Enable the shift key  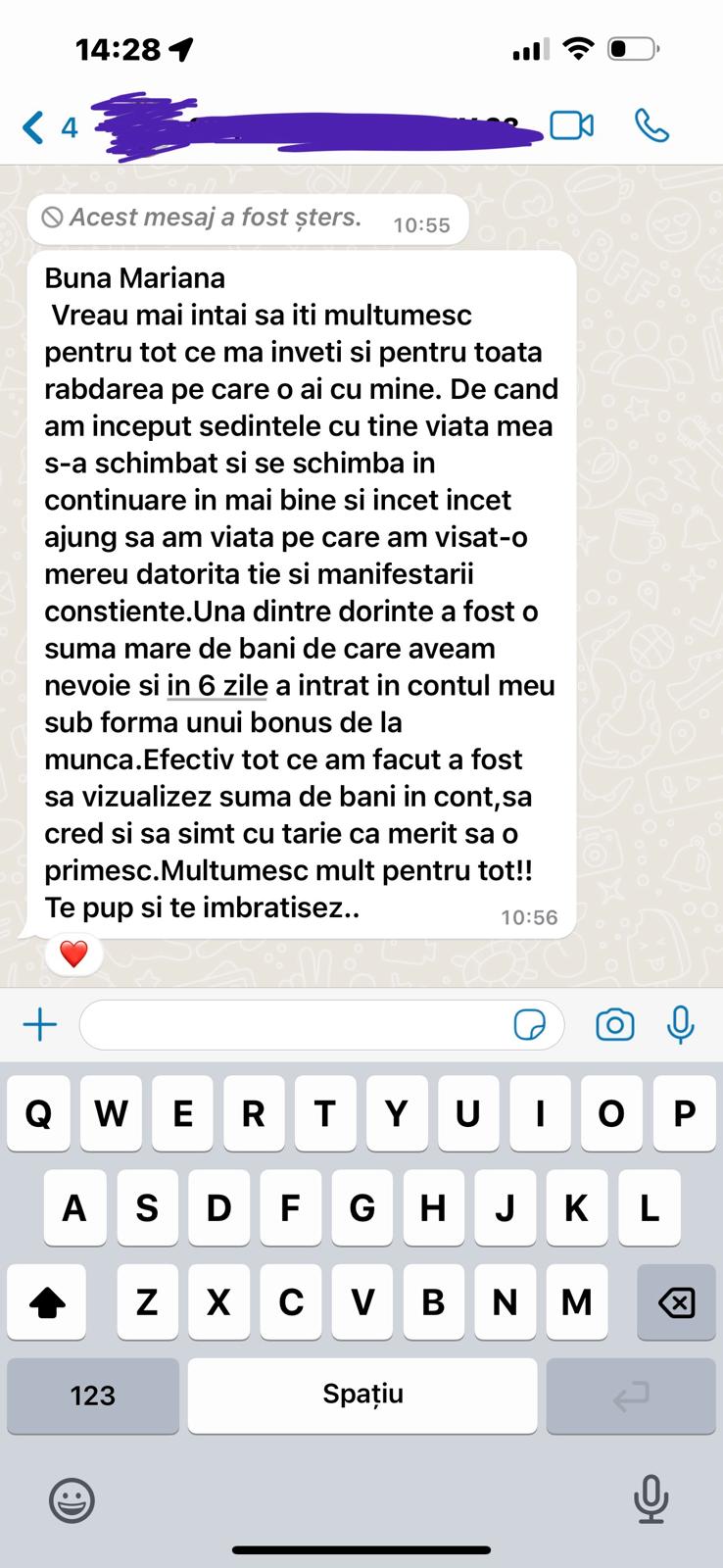(x=47, y=1302)
